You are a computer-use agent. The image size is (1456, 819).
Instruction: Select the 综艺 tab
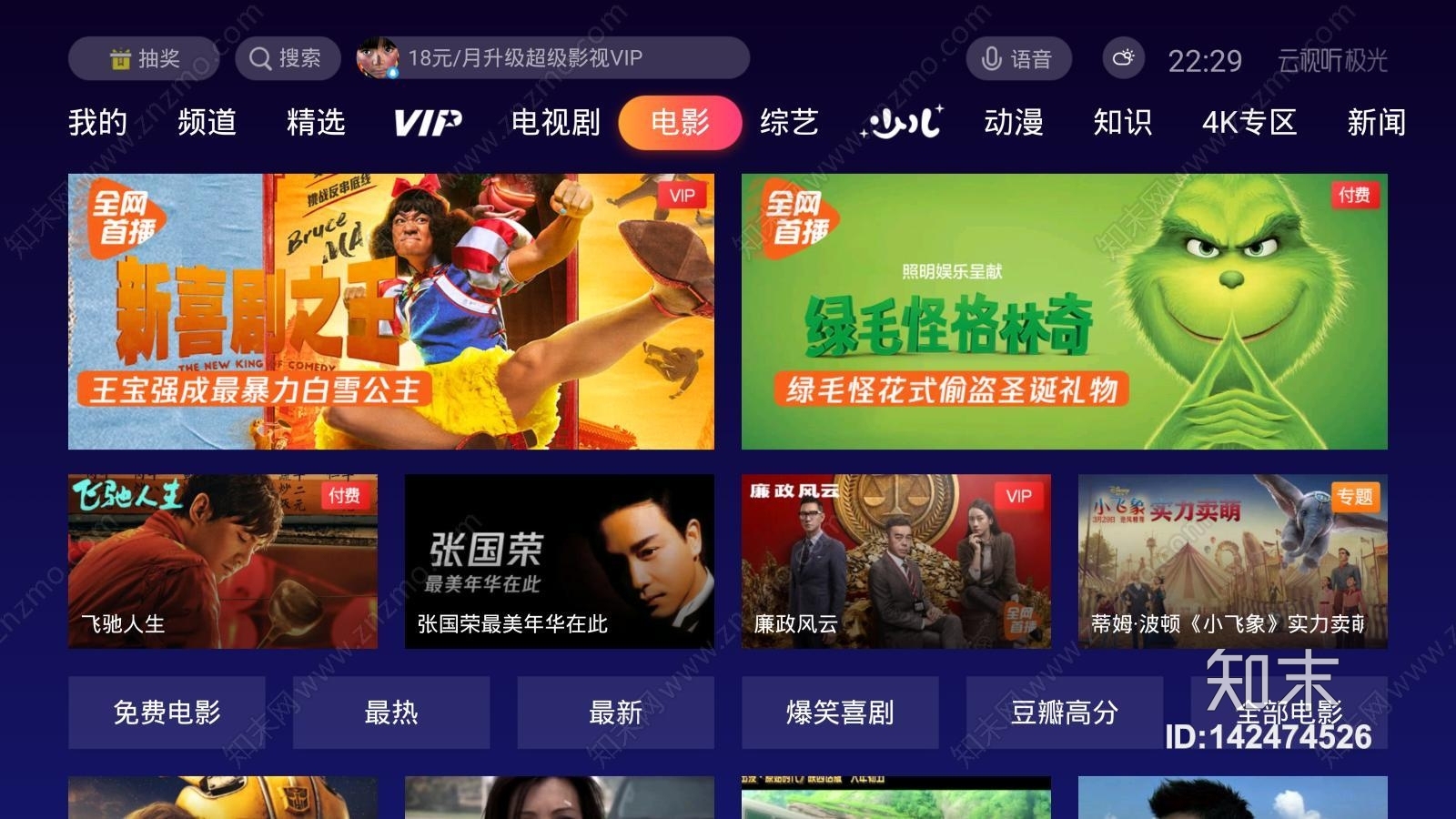click(789, 122)
